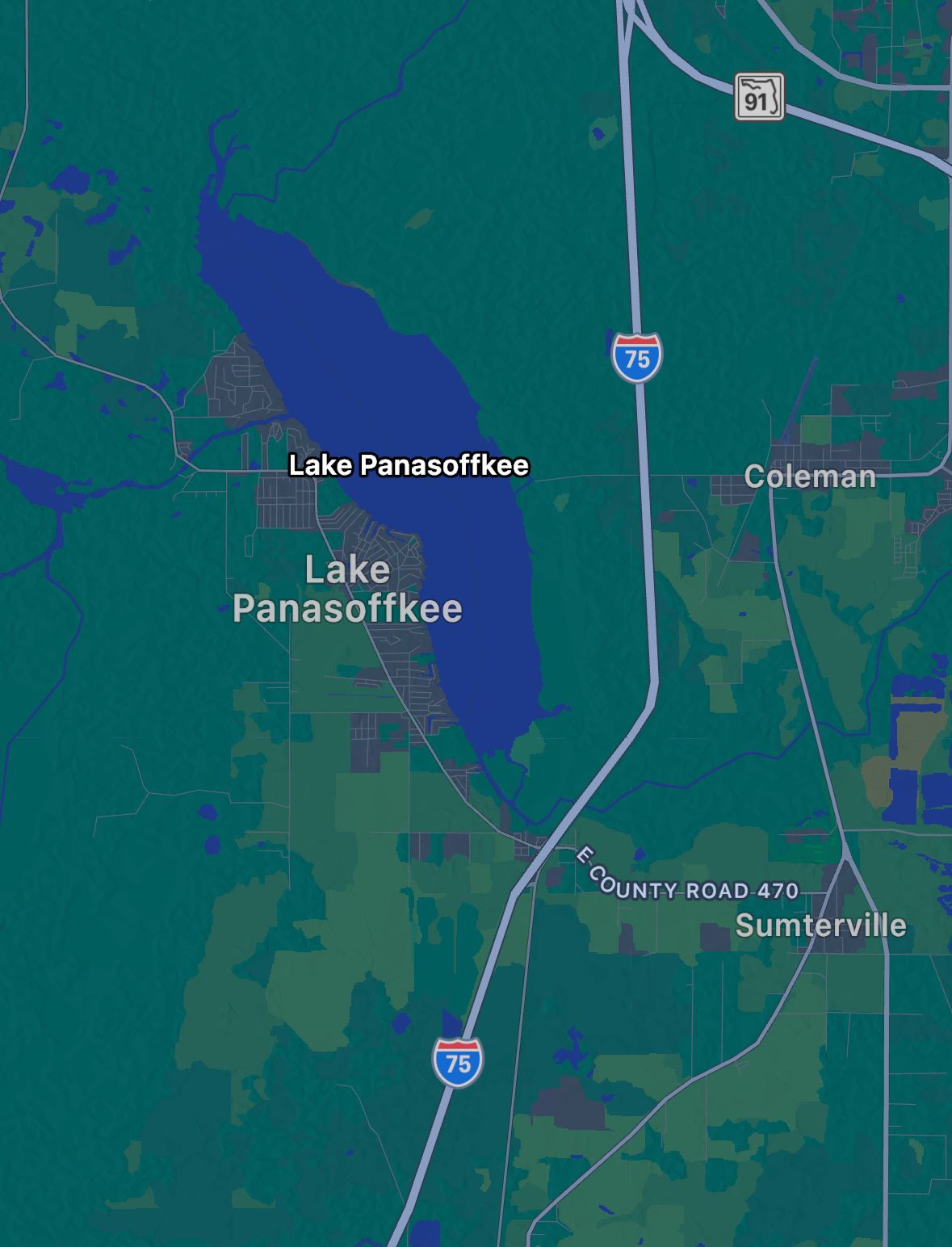Open the Coleman town label
Screen dimensions: 952x1247
pyautogui.click(x=810, y=477)
